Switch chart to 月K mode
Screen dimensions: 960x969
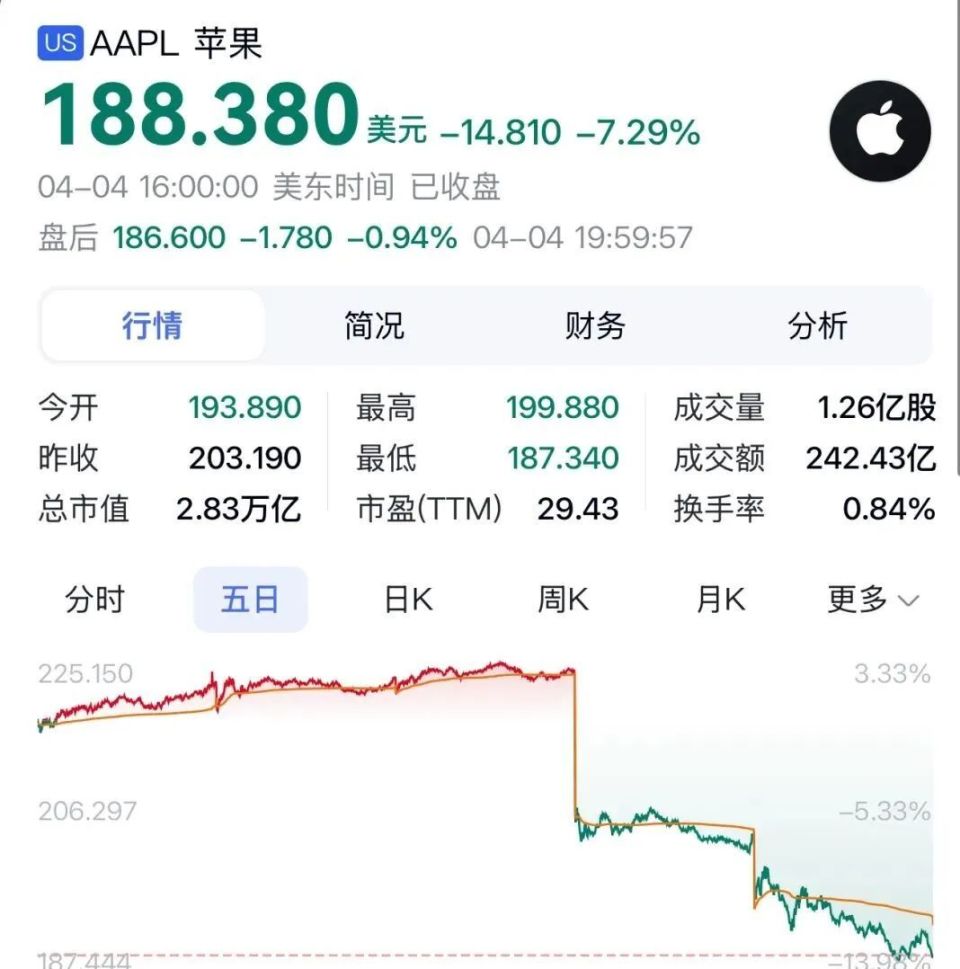coord(719,600)
